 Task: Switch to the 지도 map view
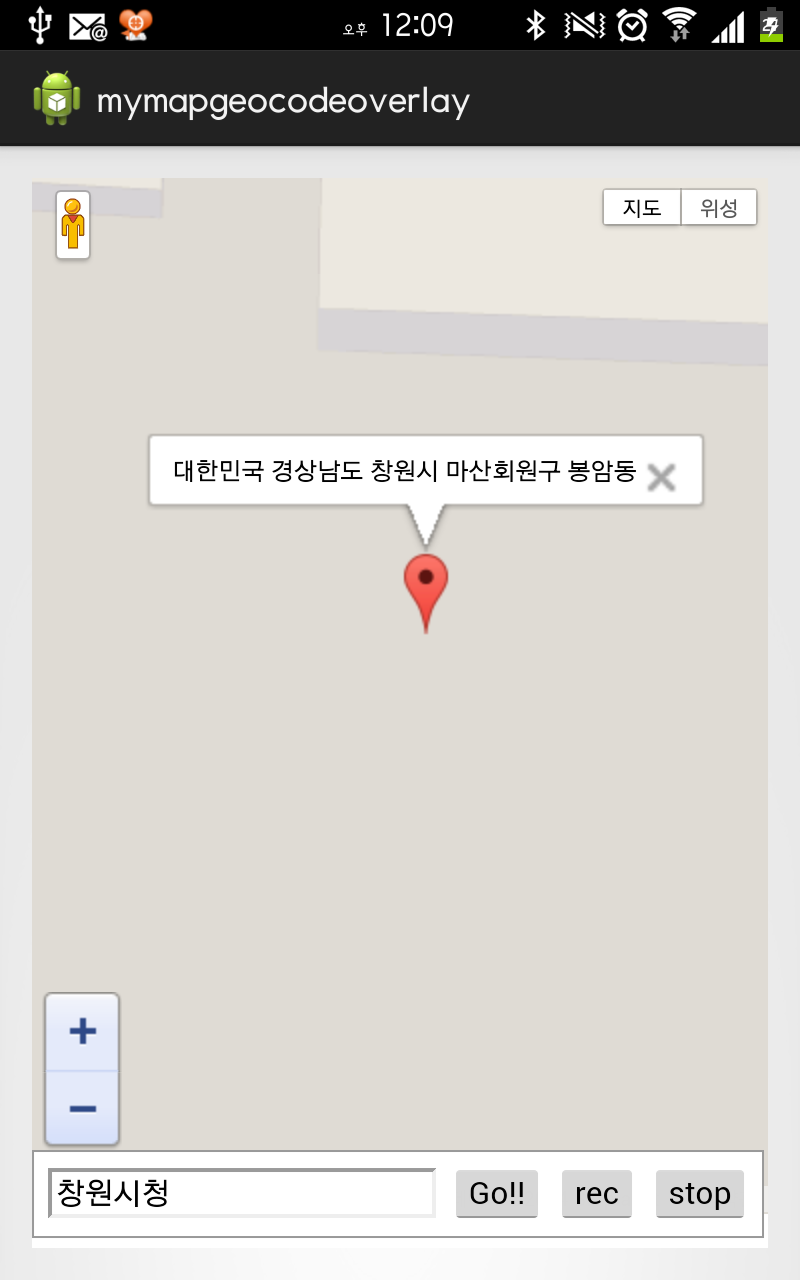642,208
